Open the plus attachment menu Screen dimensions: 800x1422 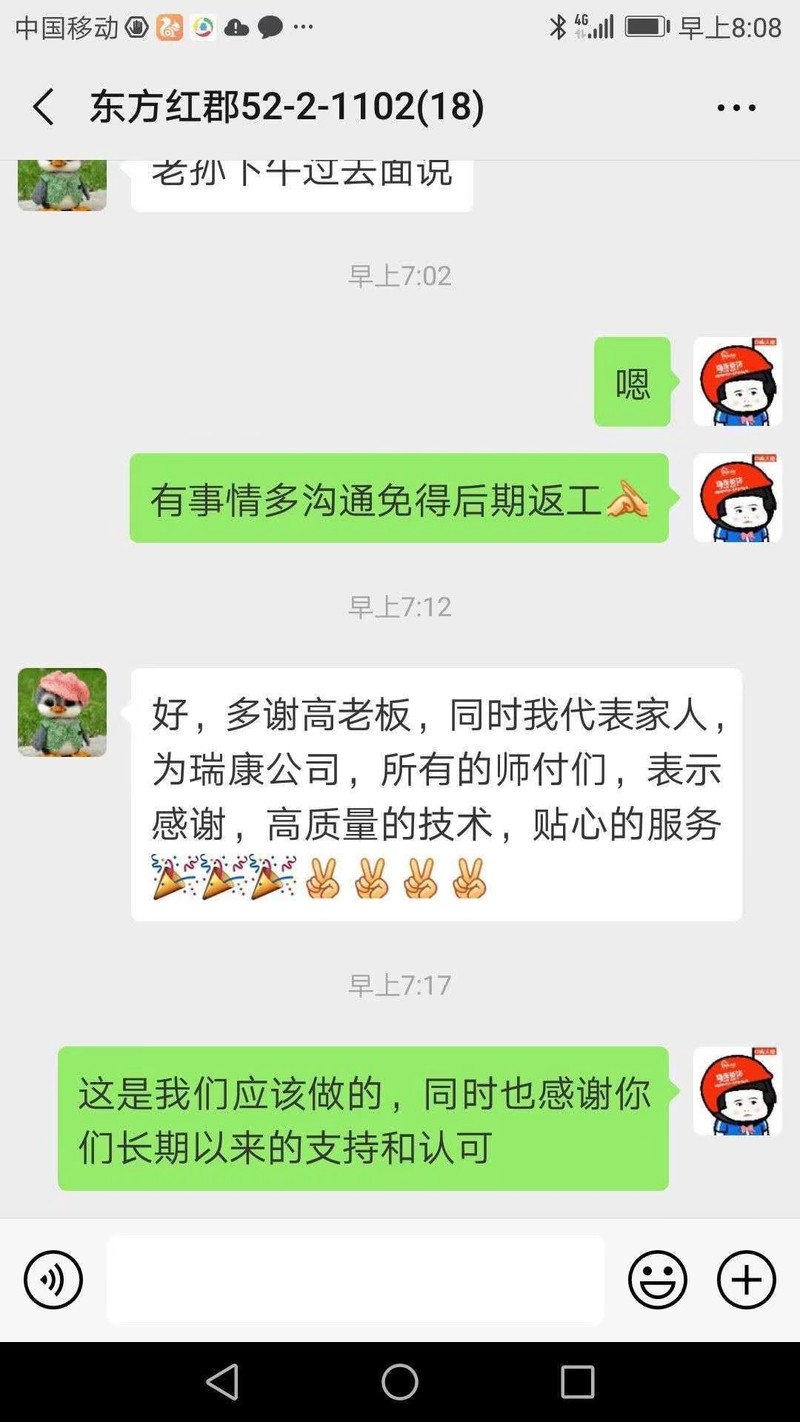pos(746,1280)
